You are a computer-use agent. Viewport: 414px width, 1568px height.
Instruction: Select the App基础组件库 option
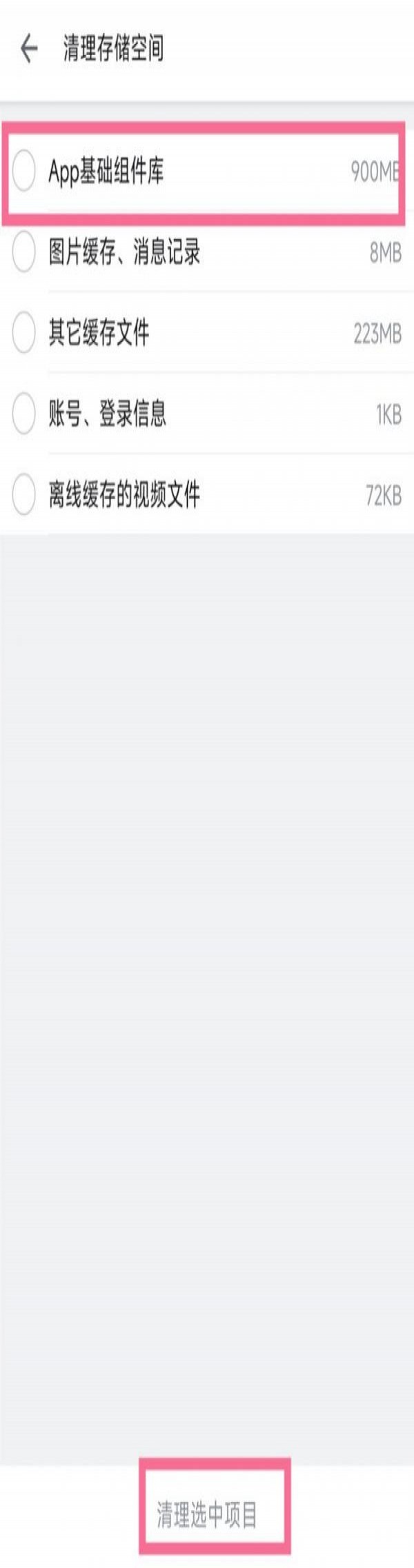click(24, 171)
